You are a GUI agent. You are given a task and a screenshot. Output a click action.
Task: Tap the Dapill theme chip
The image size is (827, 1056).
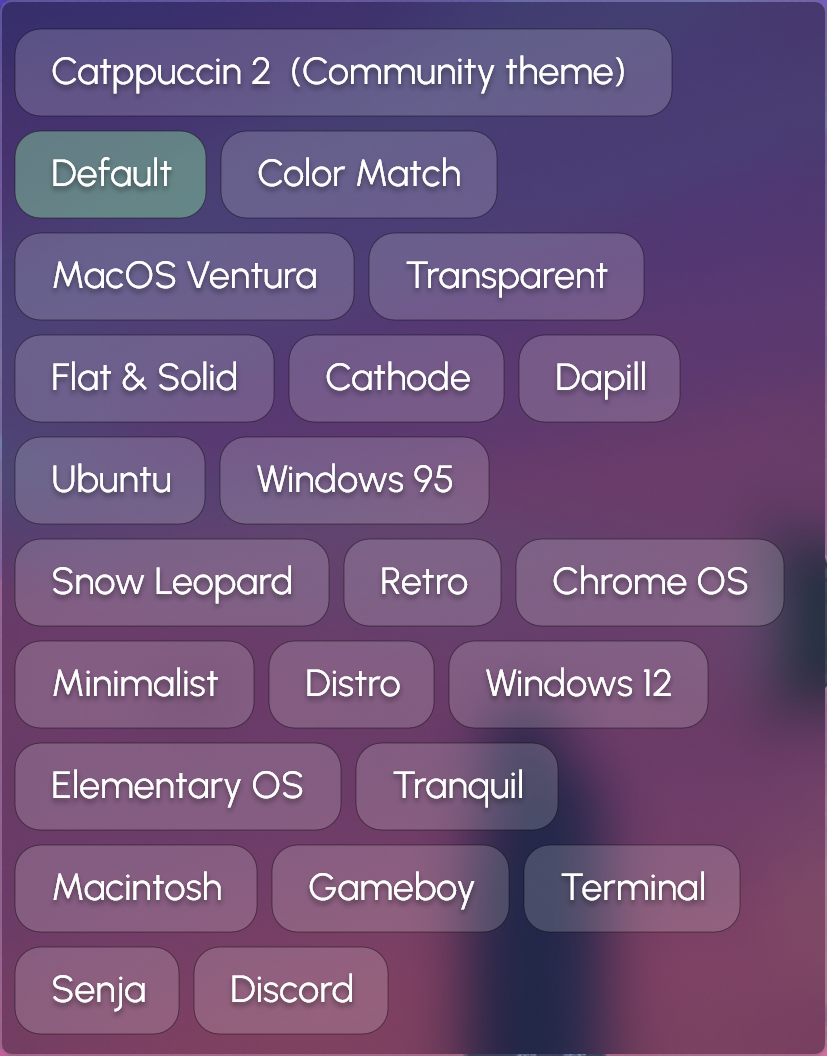click(x=600, y=378)
